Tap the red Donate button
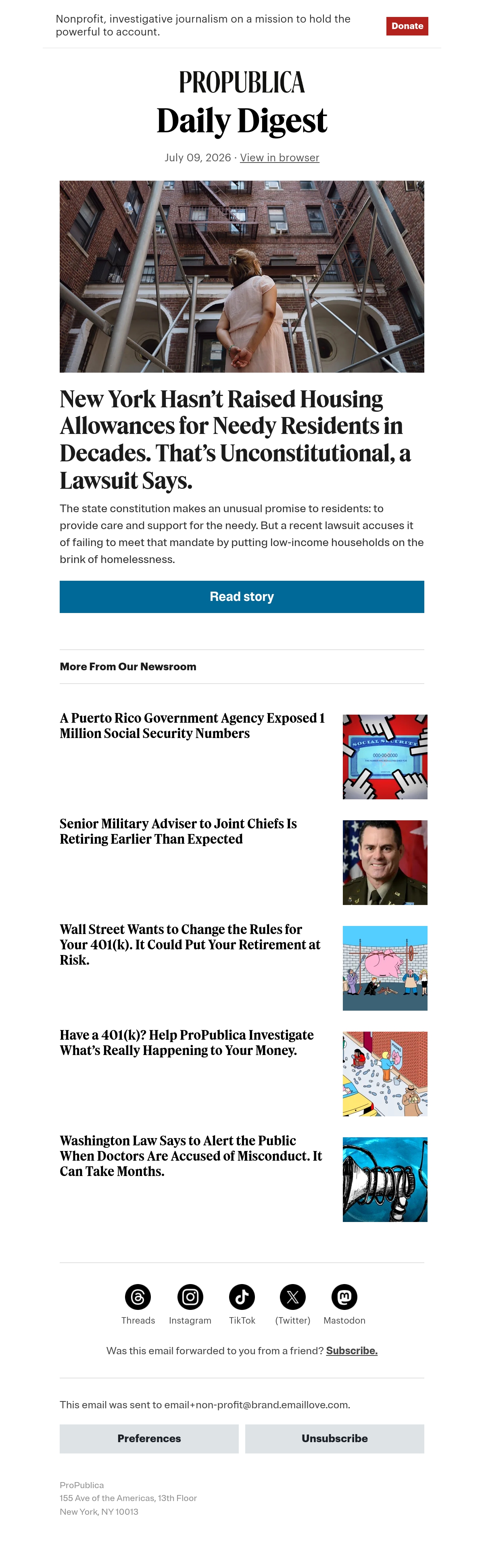484x1568 pixels. click(407, 26)
